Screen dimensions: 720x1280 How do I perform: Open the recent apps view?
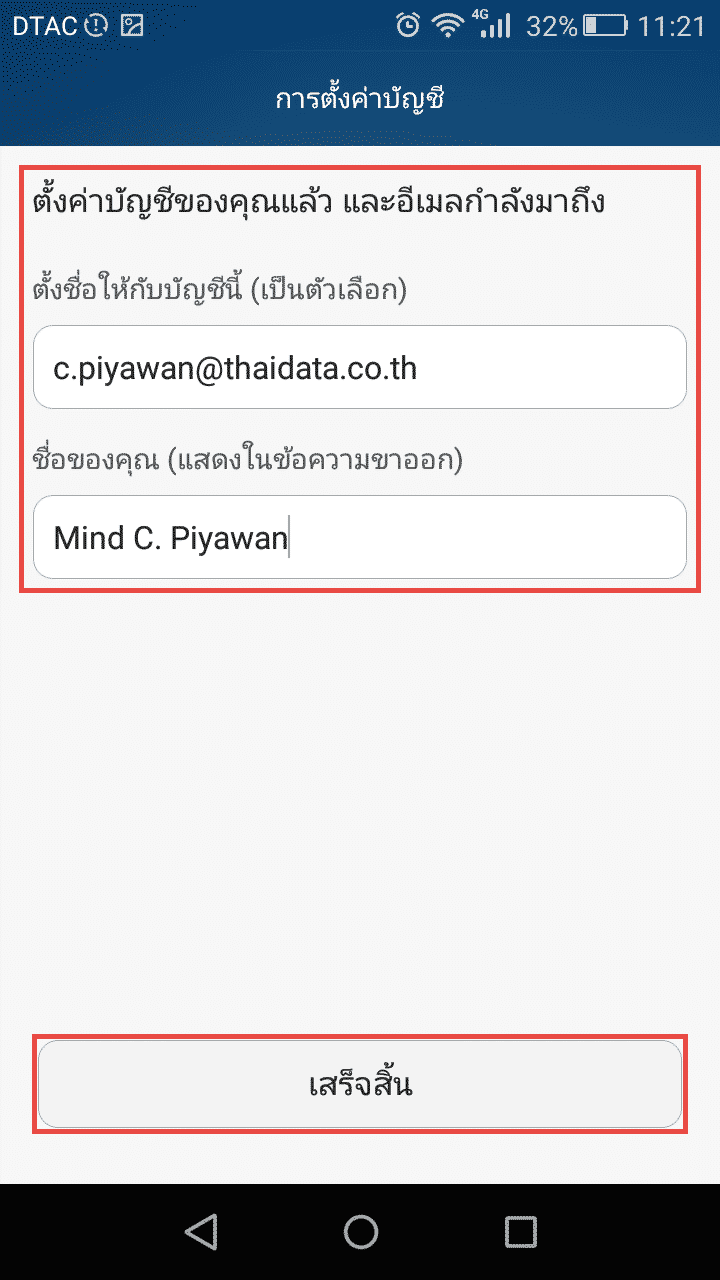pyautogui.click(x=520, y=1231)
